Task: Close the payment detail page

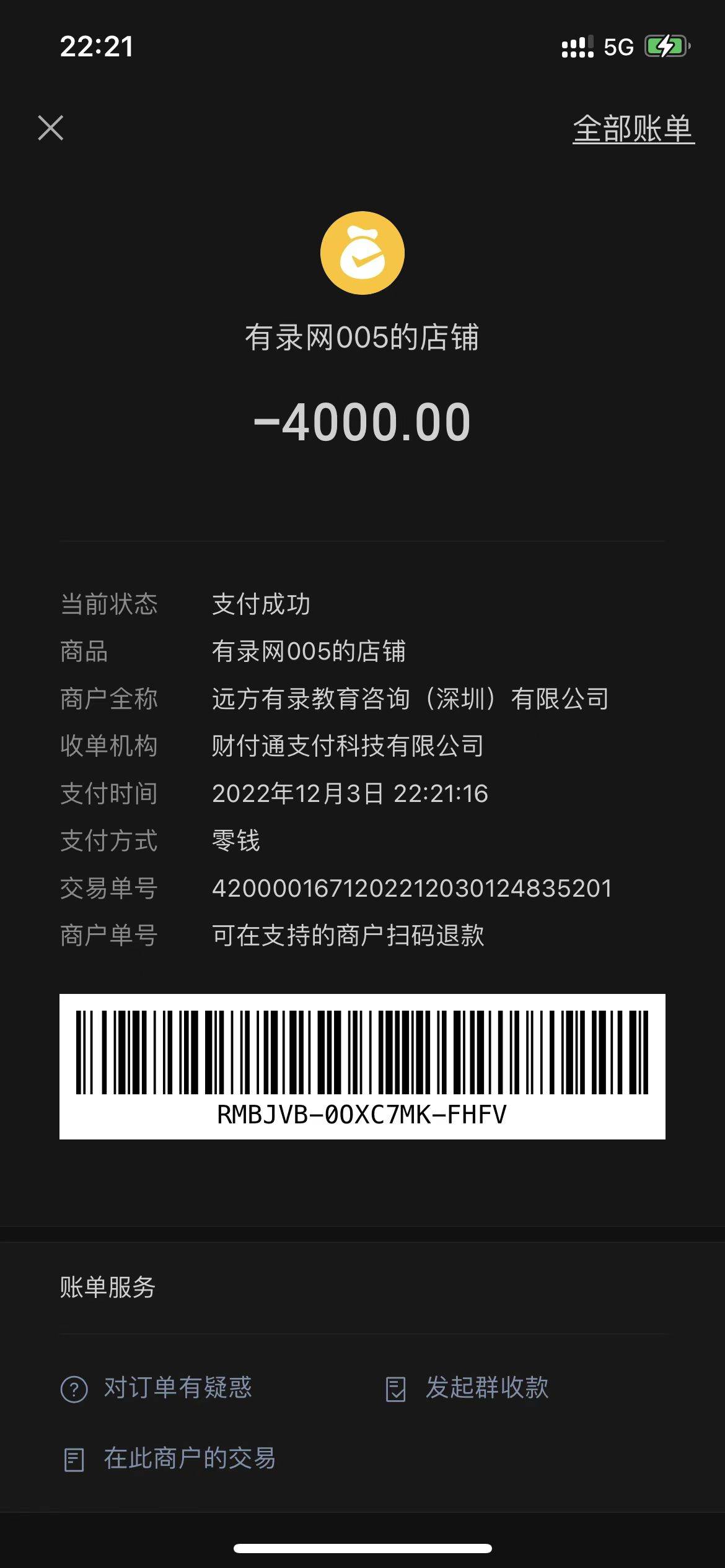Action: coord(51,128)
